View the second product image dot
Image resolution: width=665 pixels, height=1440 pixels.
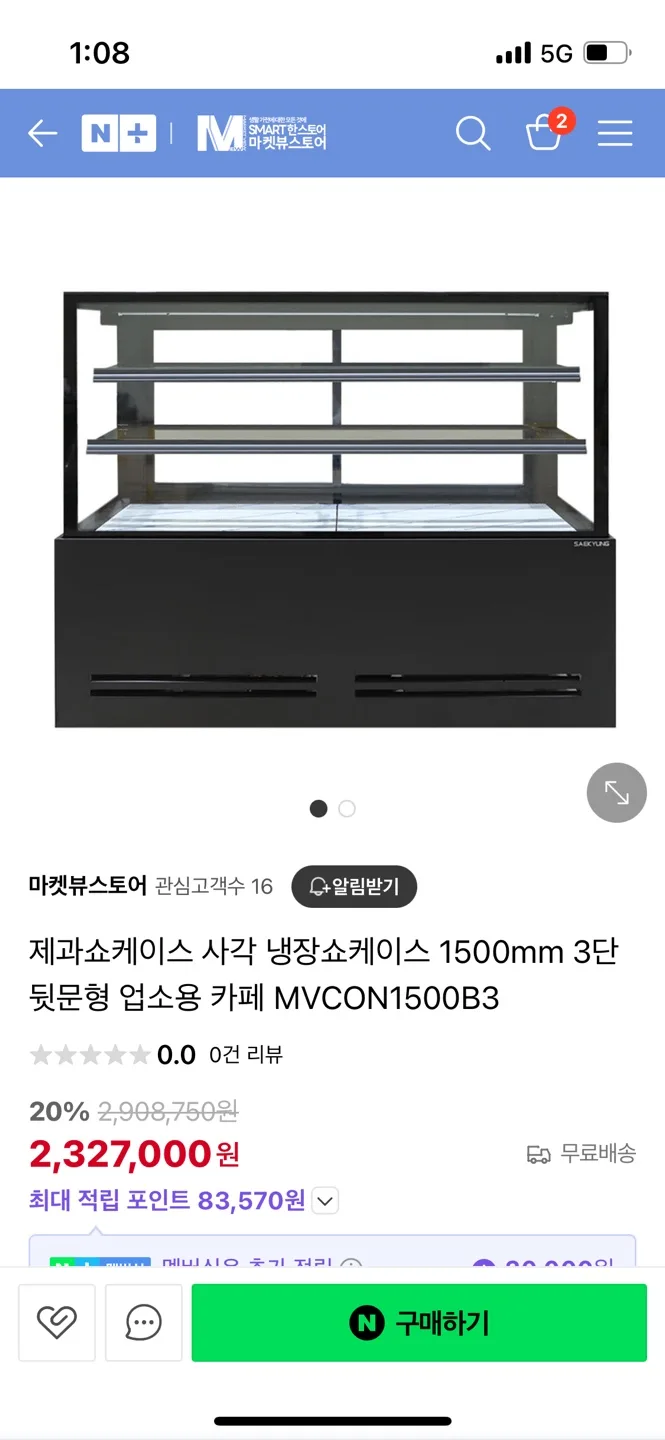[347, 809]
